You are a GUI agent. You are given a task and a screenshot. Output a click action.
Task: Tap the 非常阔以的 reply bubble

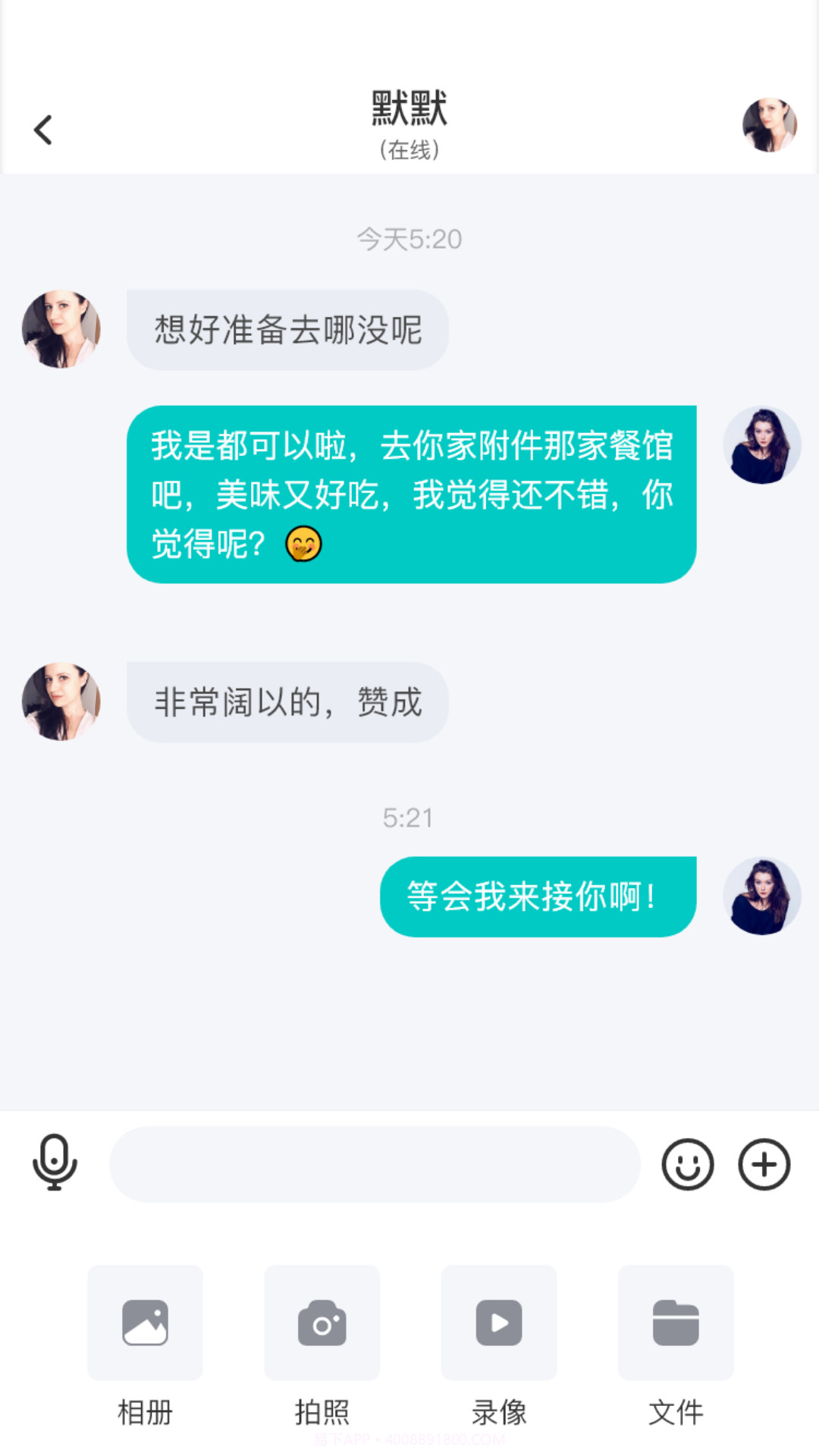(288, 701)
